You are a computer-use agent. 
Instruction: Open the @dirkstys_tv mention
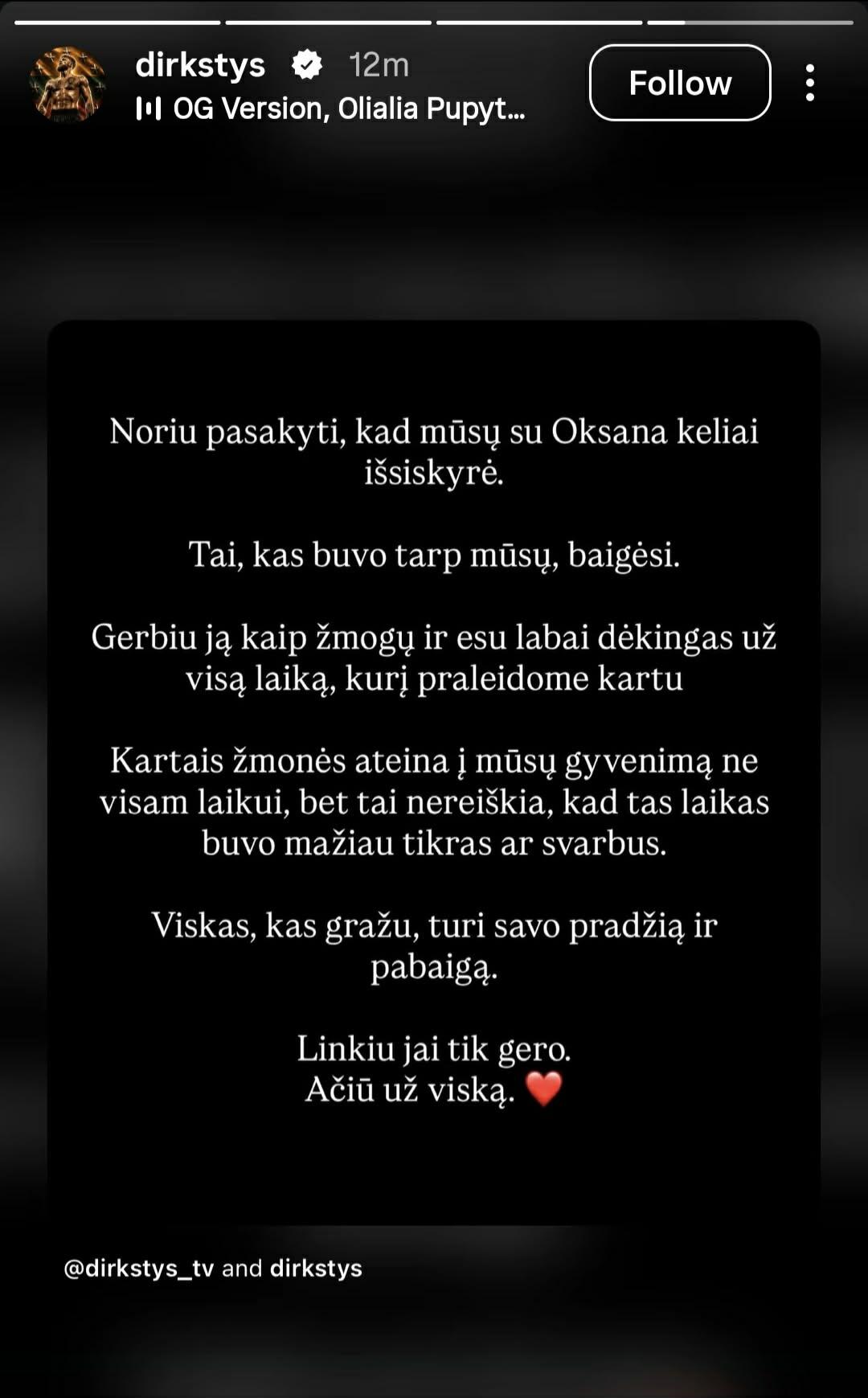[x=138, y=1268]
